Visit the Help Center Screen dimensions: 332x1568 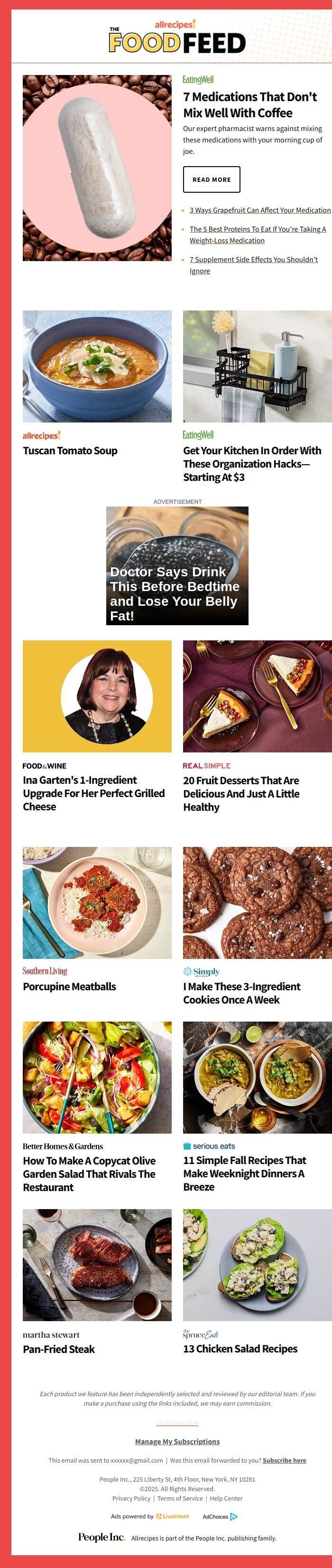(226, 1499)
